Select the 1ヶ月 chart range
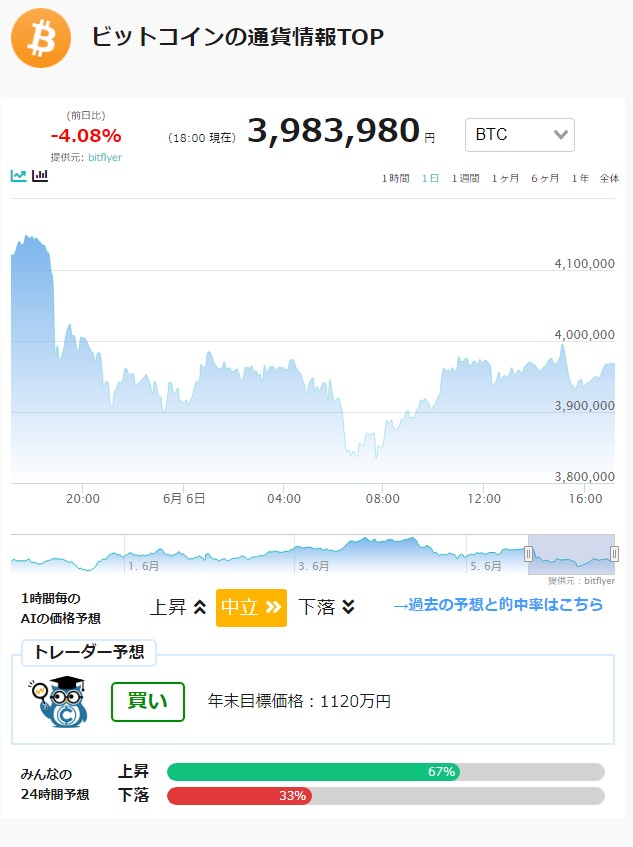This screenshot has height=847, width=633. (505, 178)
